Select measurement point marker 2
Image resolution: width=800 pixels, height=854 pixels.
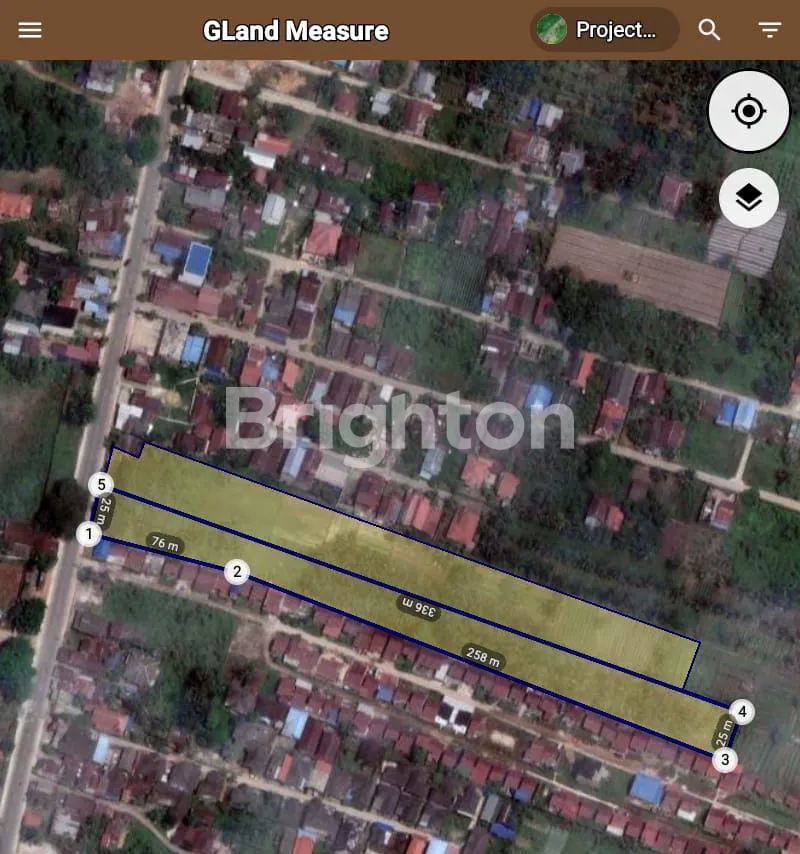(x=237, y=572)
